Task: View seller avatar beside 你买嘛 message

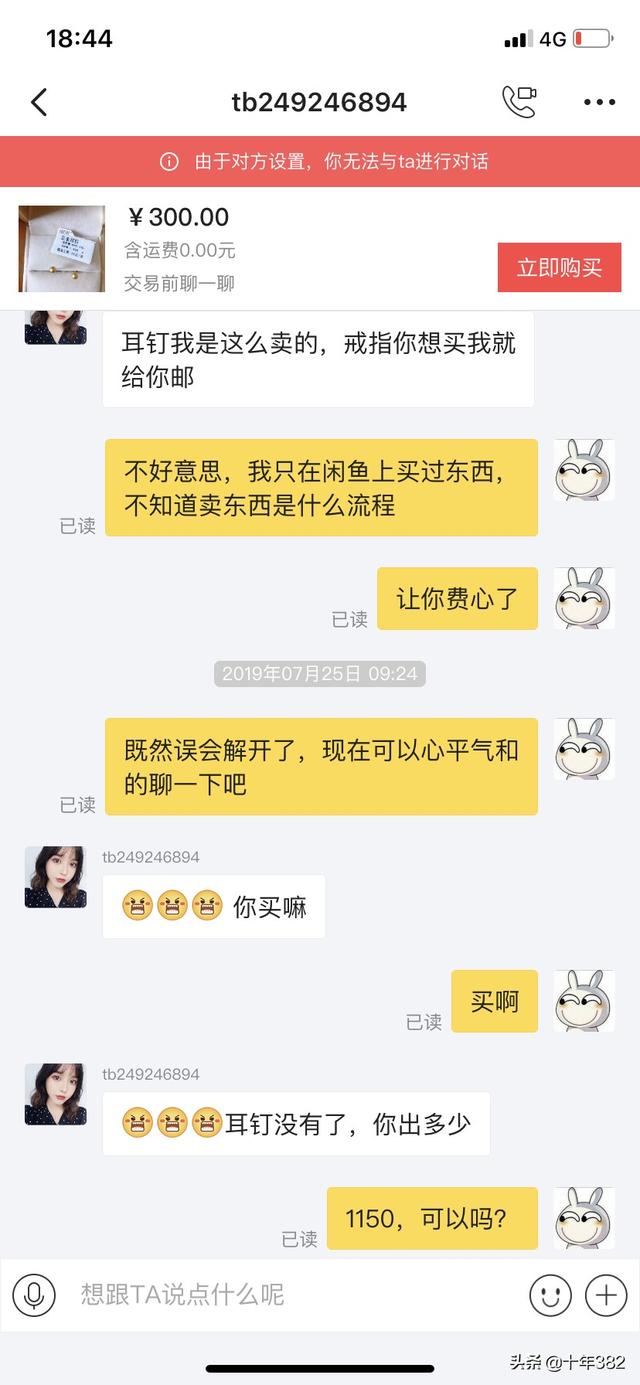Action: tap(55, 877)
